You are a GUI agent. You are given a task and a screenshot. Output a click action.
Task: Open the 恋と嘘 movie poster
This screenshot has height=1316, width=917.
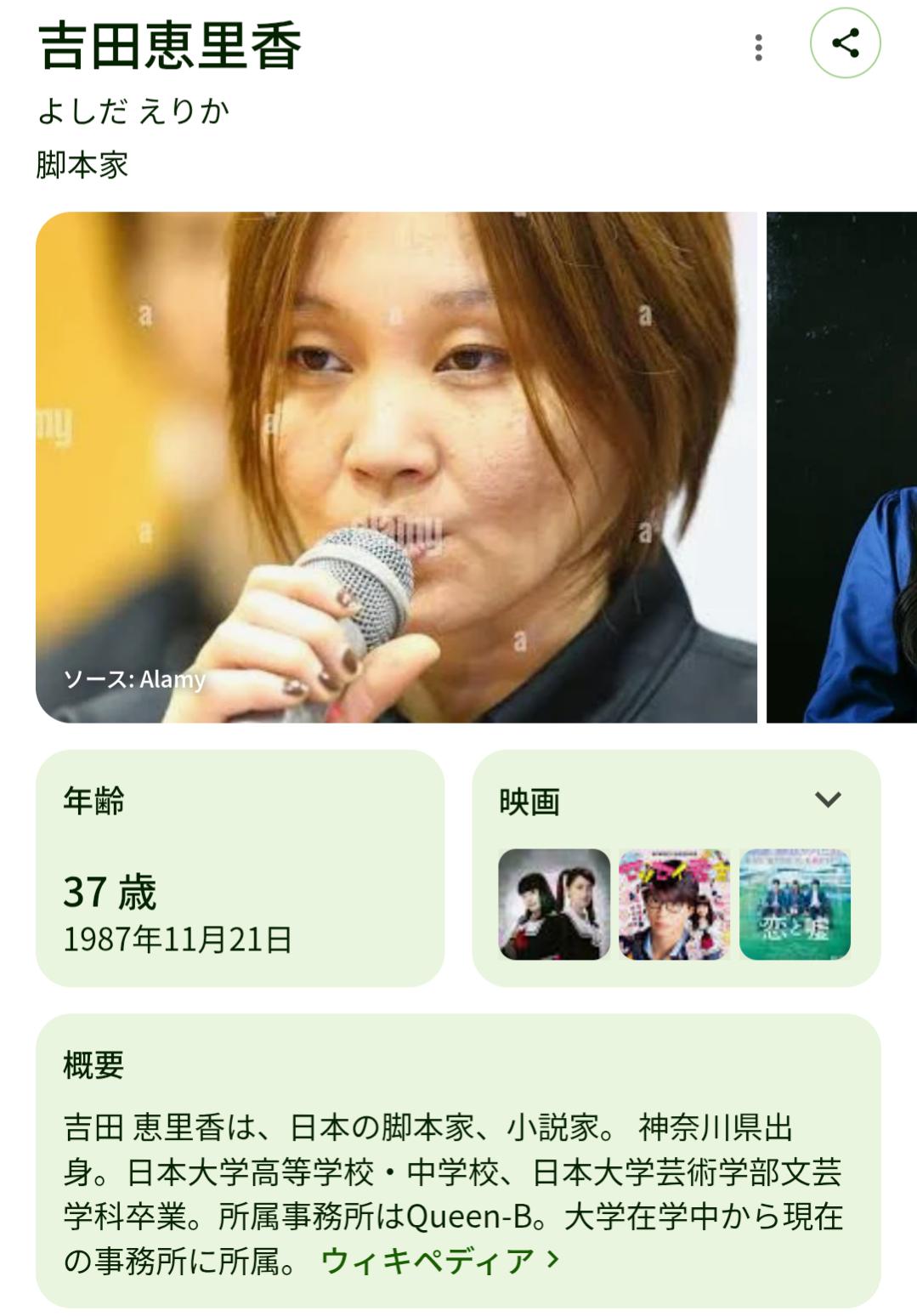(795, 904)
